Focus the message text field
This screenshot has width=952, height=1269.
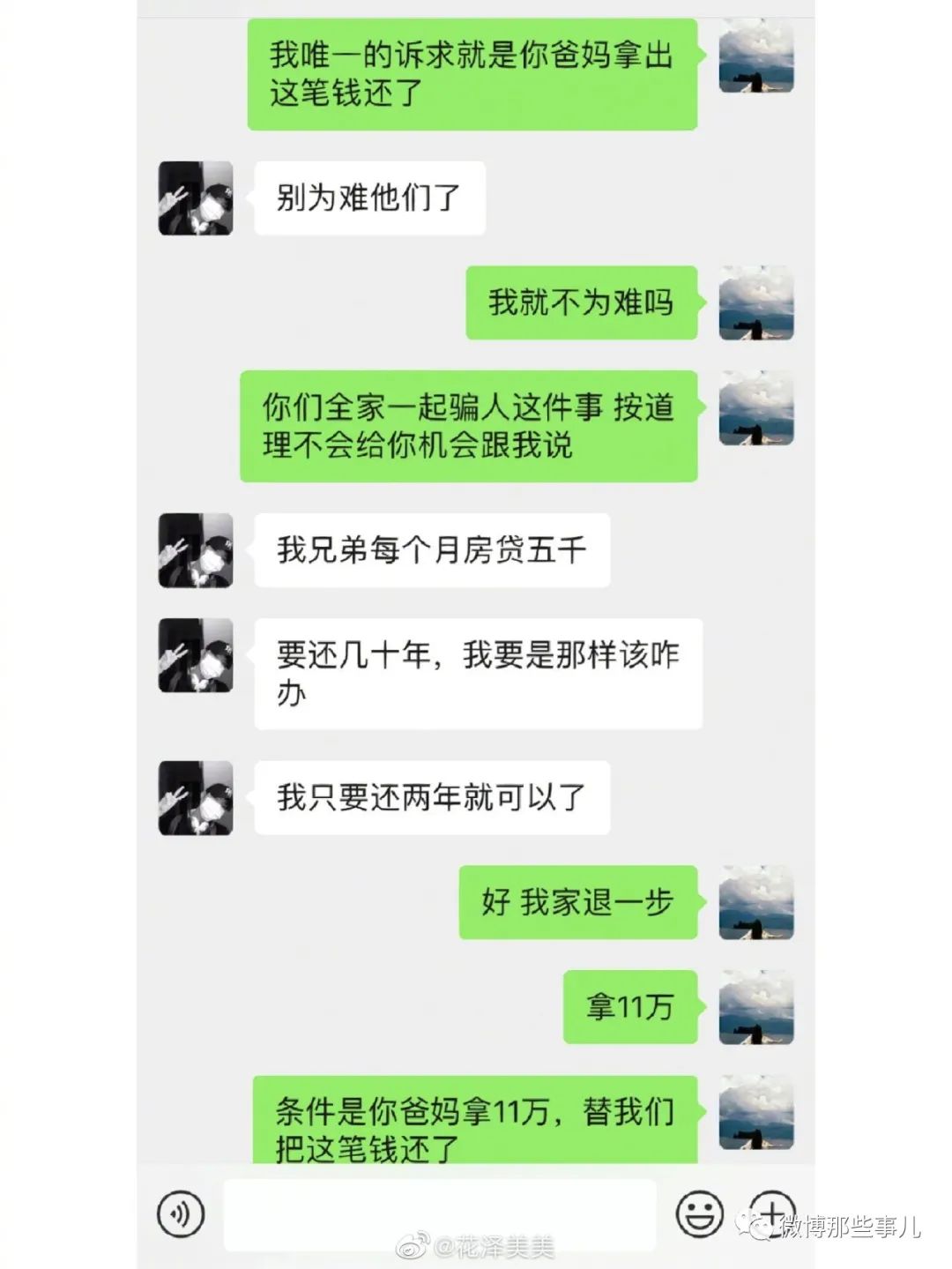click(440, 1213)
